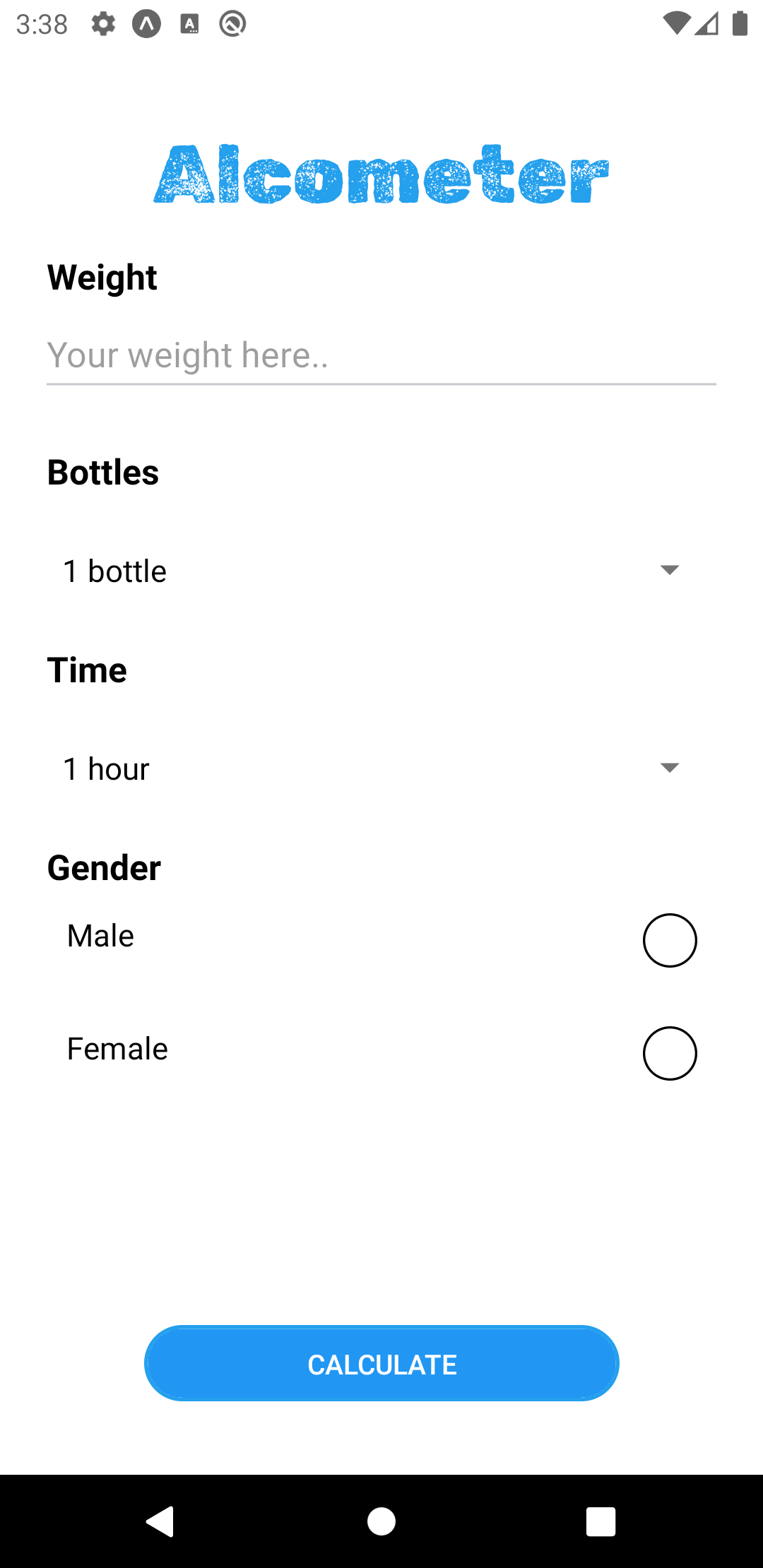Tap the battery status icon

(x=740, y=23)
